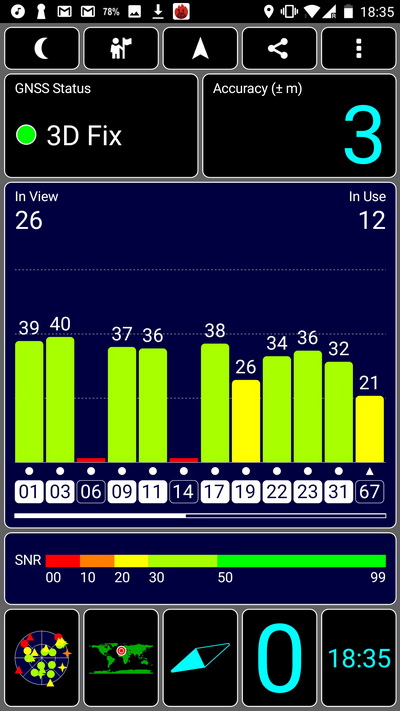Open the world map tile
This screenshot has height=711, width=400.
click(121, 658)
